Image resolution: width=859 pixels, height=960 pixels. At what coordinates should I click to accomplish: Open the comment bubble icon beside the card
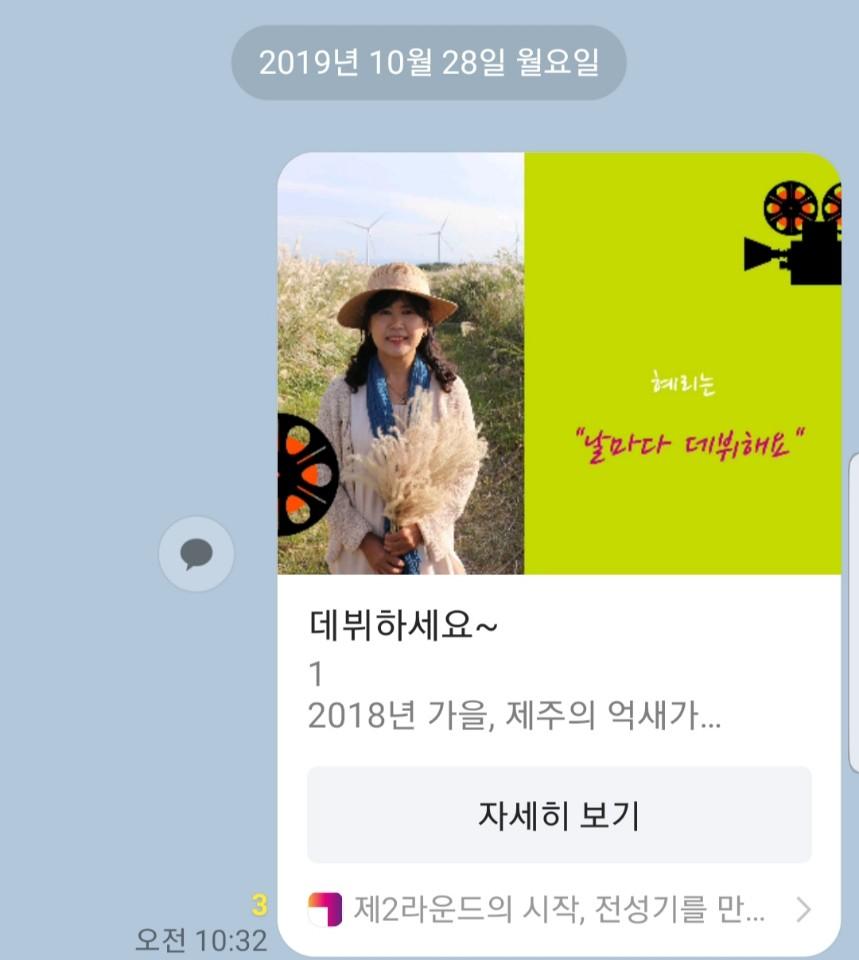pyautogui.click(x=196, y=553)
